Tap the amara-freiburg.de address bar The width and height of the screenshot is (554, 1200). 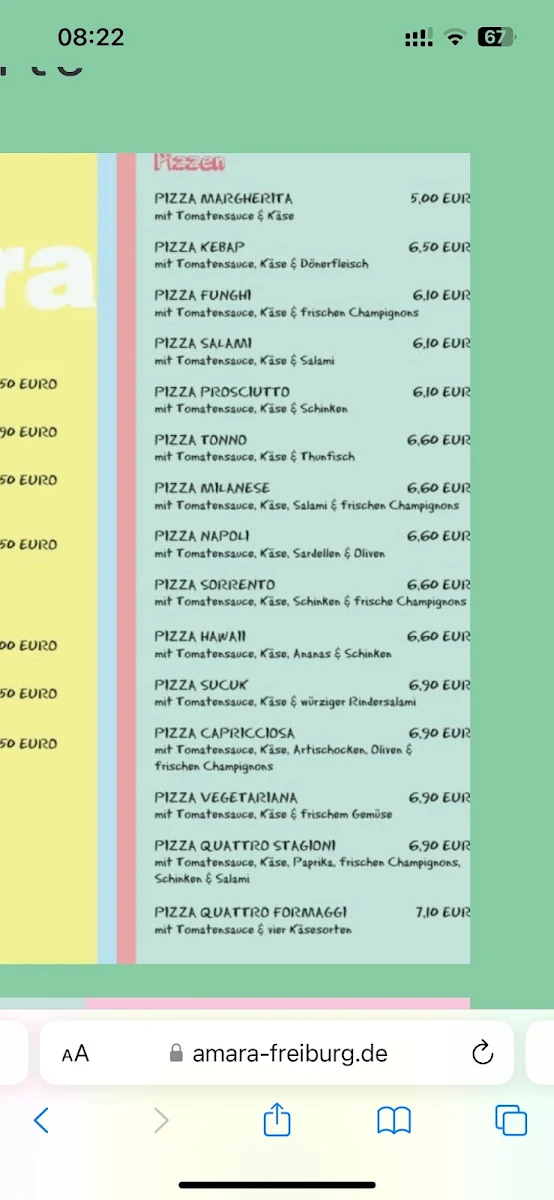coord(277,1053)
